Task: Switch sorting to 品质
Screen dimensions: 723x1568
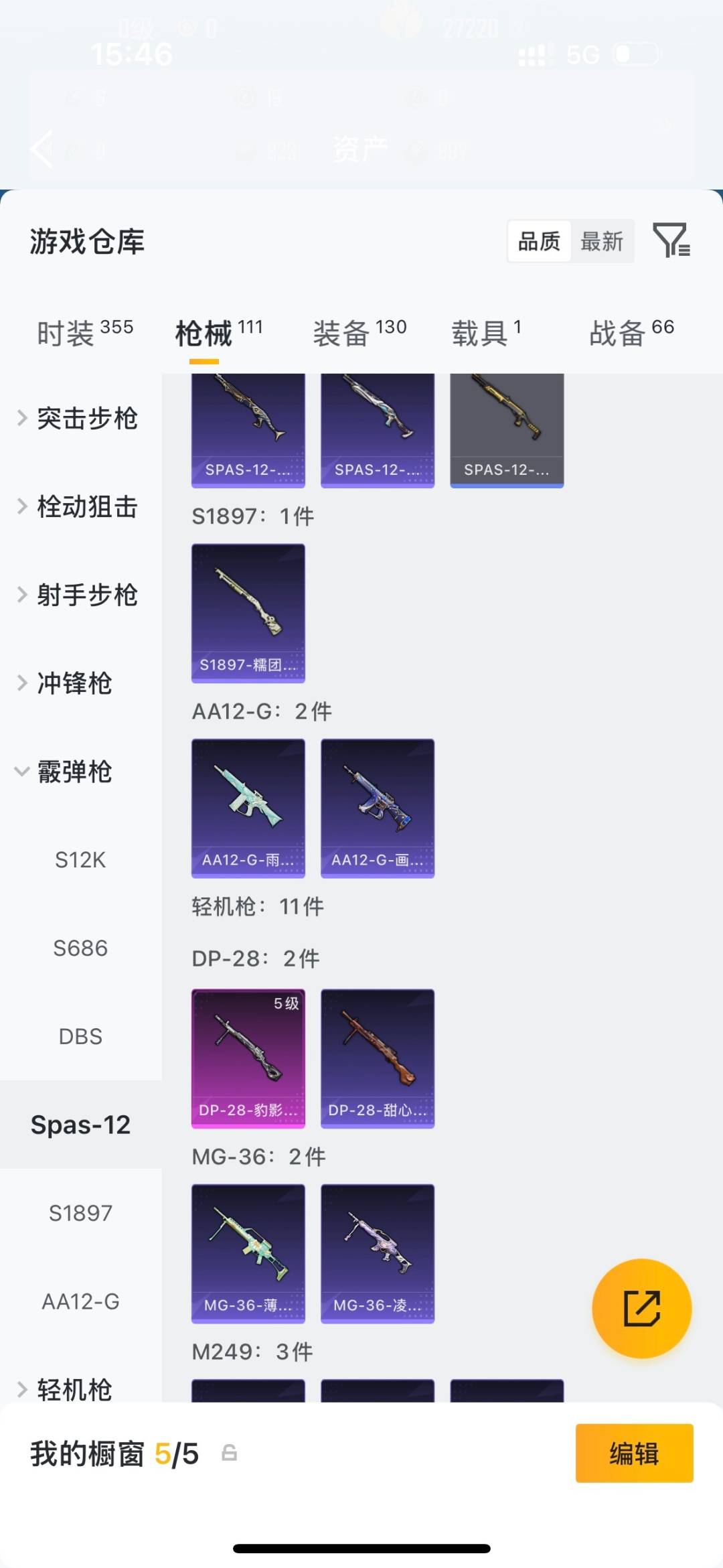Action: pyautogui.click(x=539, y=242)
